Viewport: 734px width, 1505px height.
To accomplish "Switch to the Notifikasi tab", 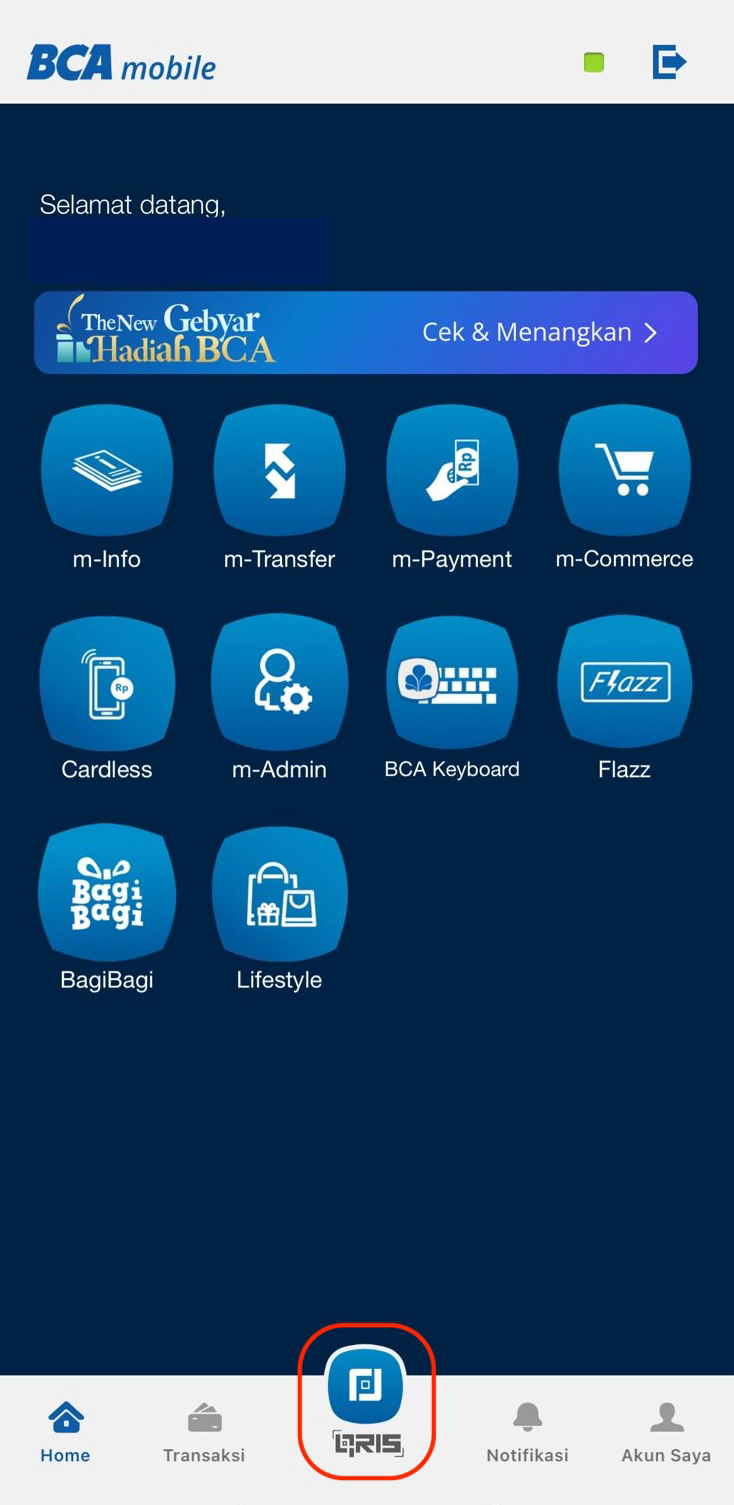I will tap(527, 1432).
